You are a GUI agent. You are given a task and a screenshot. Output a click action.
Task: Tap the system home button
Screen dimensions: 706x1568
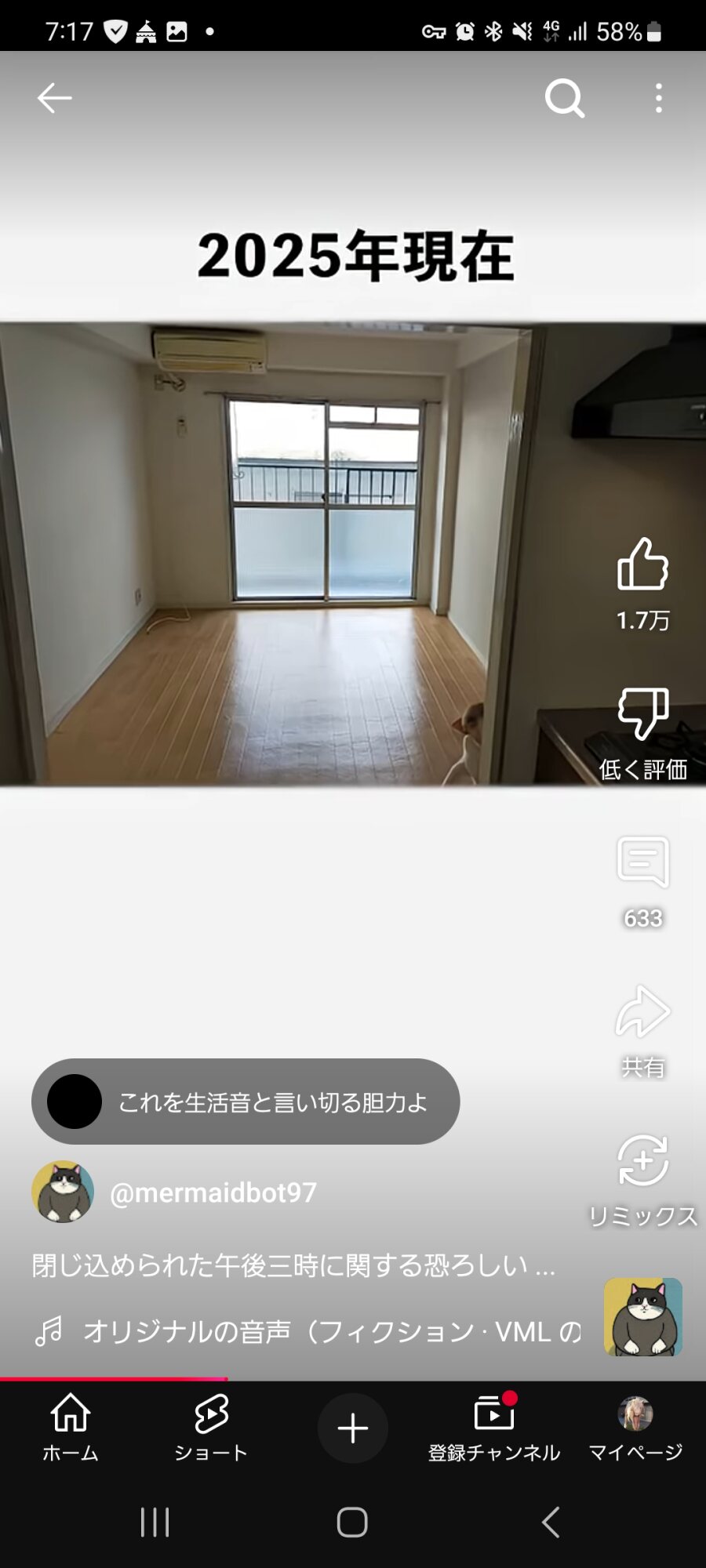point(352,1523)
